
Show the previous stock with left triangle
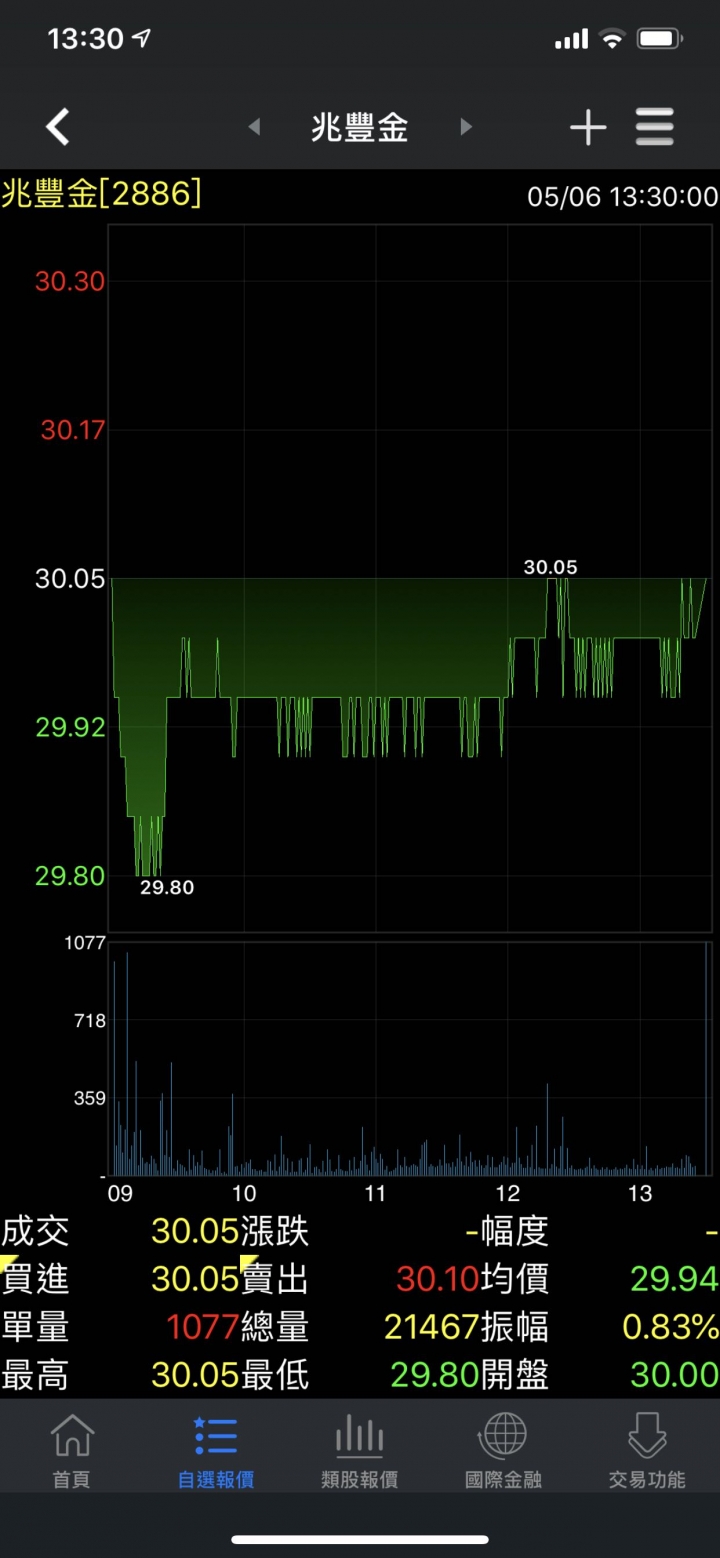[254, 127]
